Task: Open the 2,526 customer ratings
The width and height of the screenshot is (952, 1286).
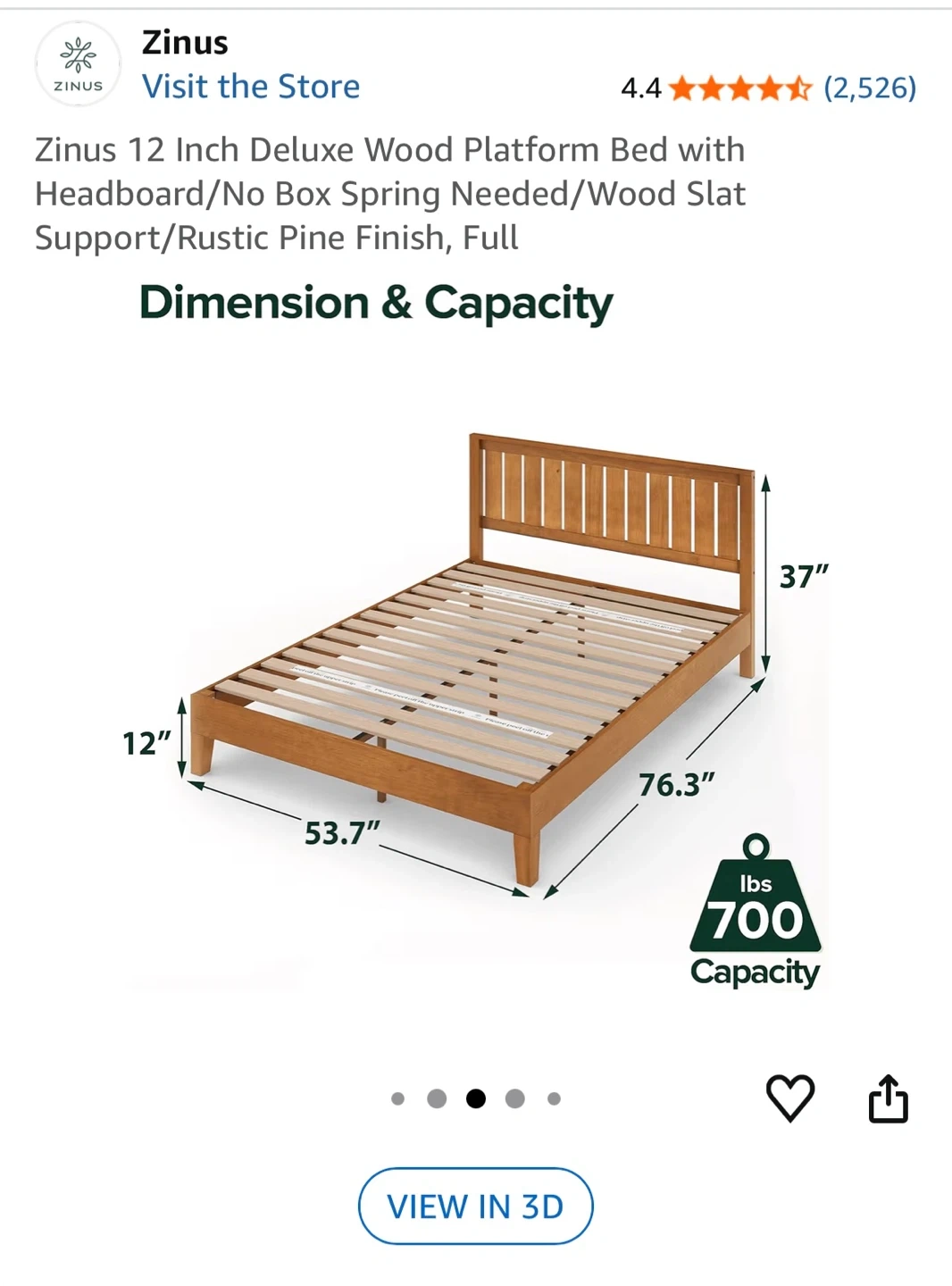Action: coord(869,88)
